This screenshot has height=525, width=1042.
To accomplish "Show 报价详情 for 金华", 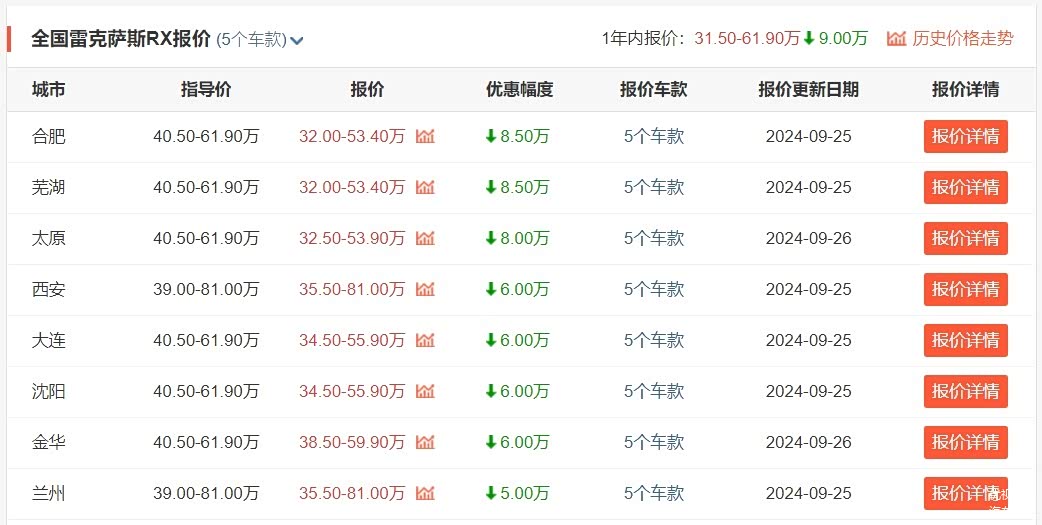I will tap(965, 442).
